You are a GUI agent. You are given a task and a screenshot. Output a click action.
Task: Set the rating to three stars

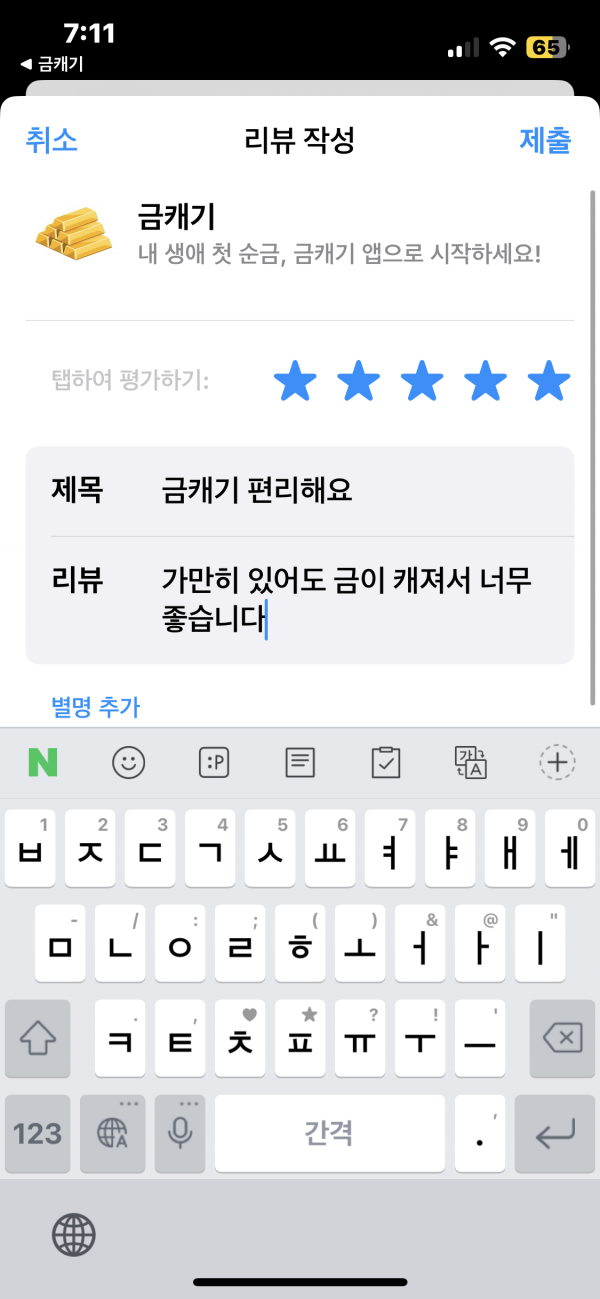pyautogui.click(x=422, y=380)
